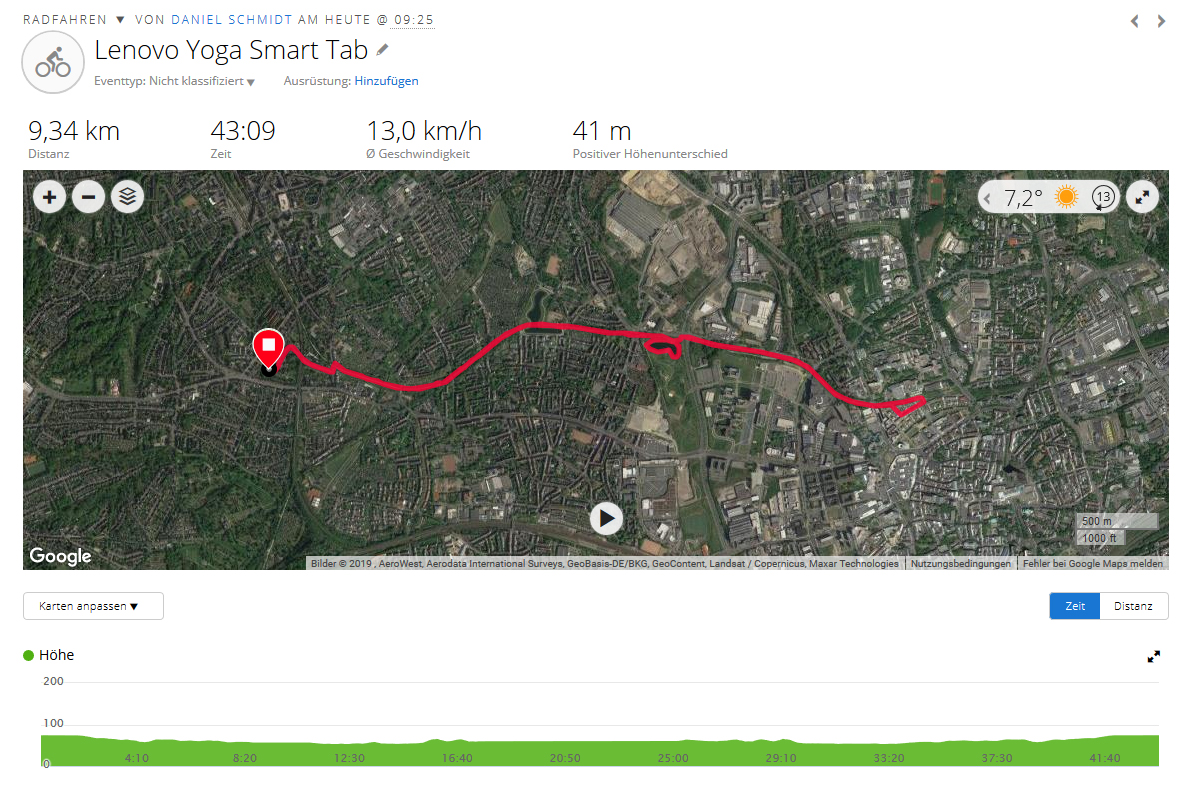Open the map layers selector
The width and height of the screenshot is (1182, 788).
127,197
